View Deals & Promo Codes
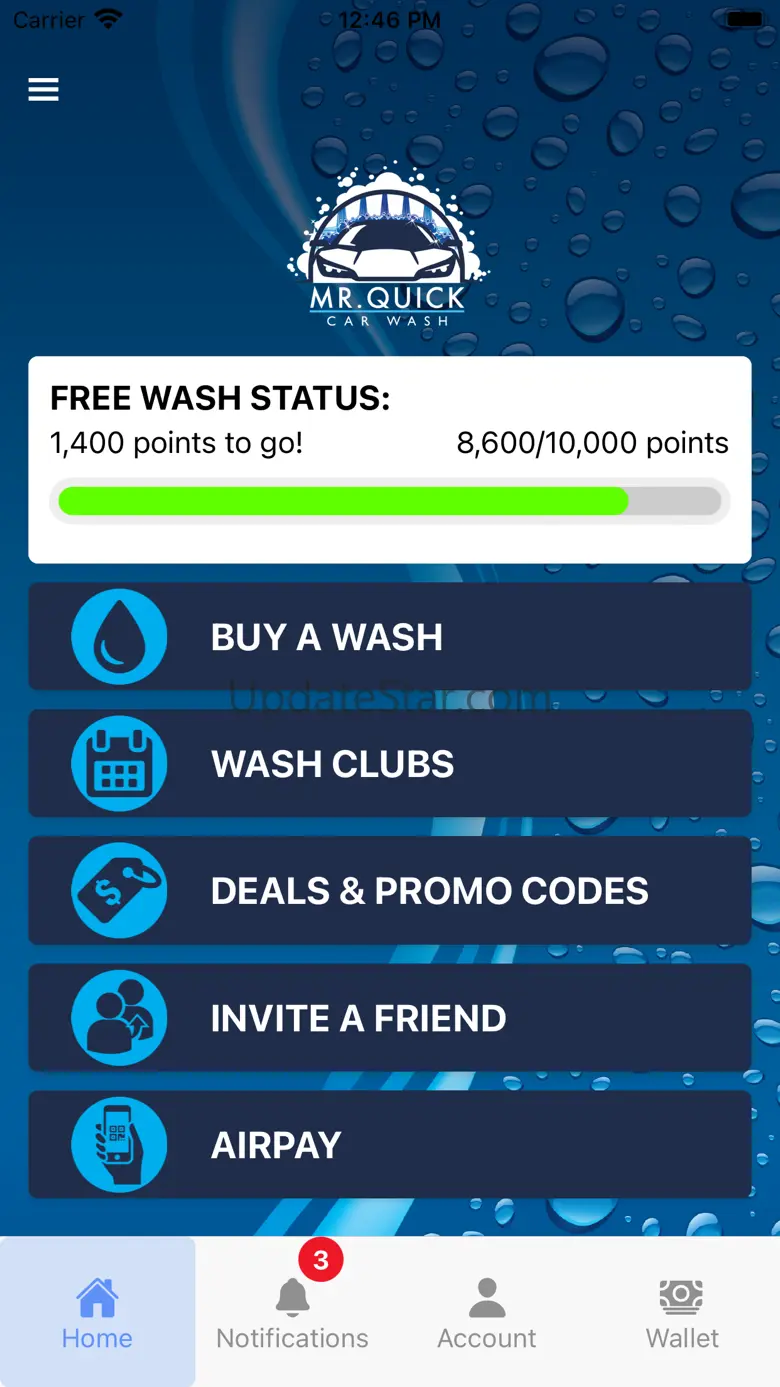Viewport: 780px width, 1387px height. point(389,891)
